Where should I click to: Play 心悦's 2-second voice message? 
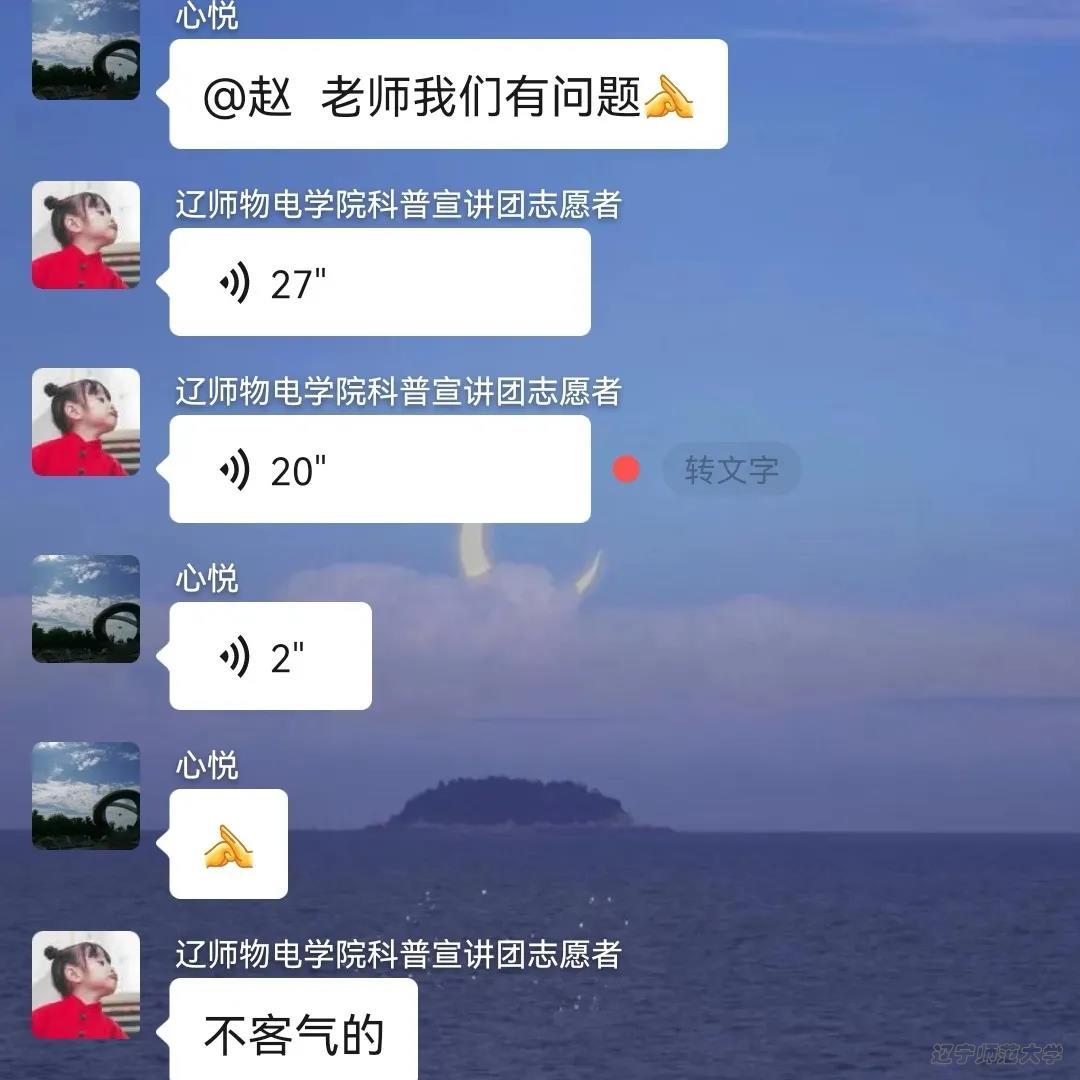(x=270, y=656)
